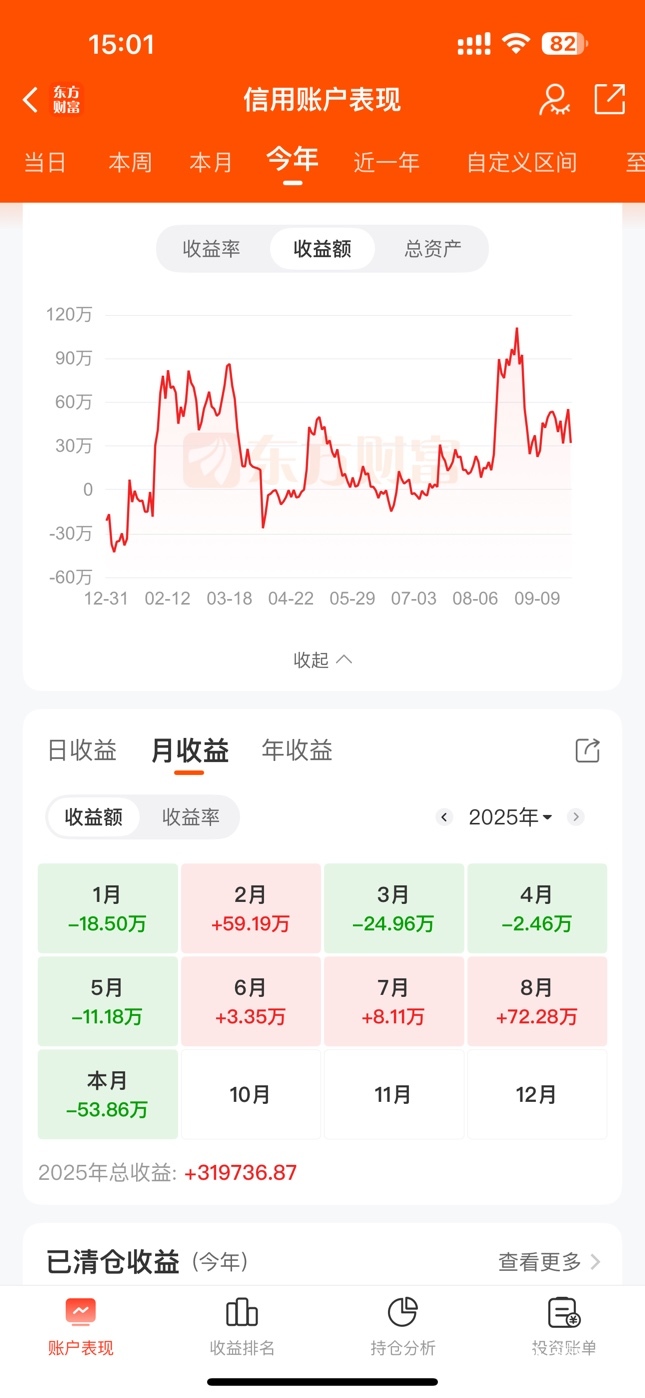
Task: Switch to the 年收益 tab
Action: click(x=297, y=750)
